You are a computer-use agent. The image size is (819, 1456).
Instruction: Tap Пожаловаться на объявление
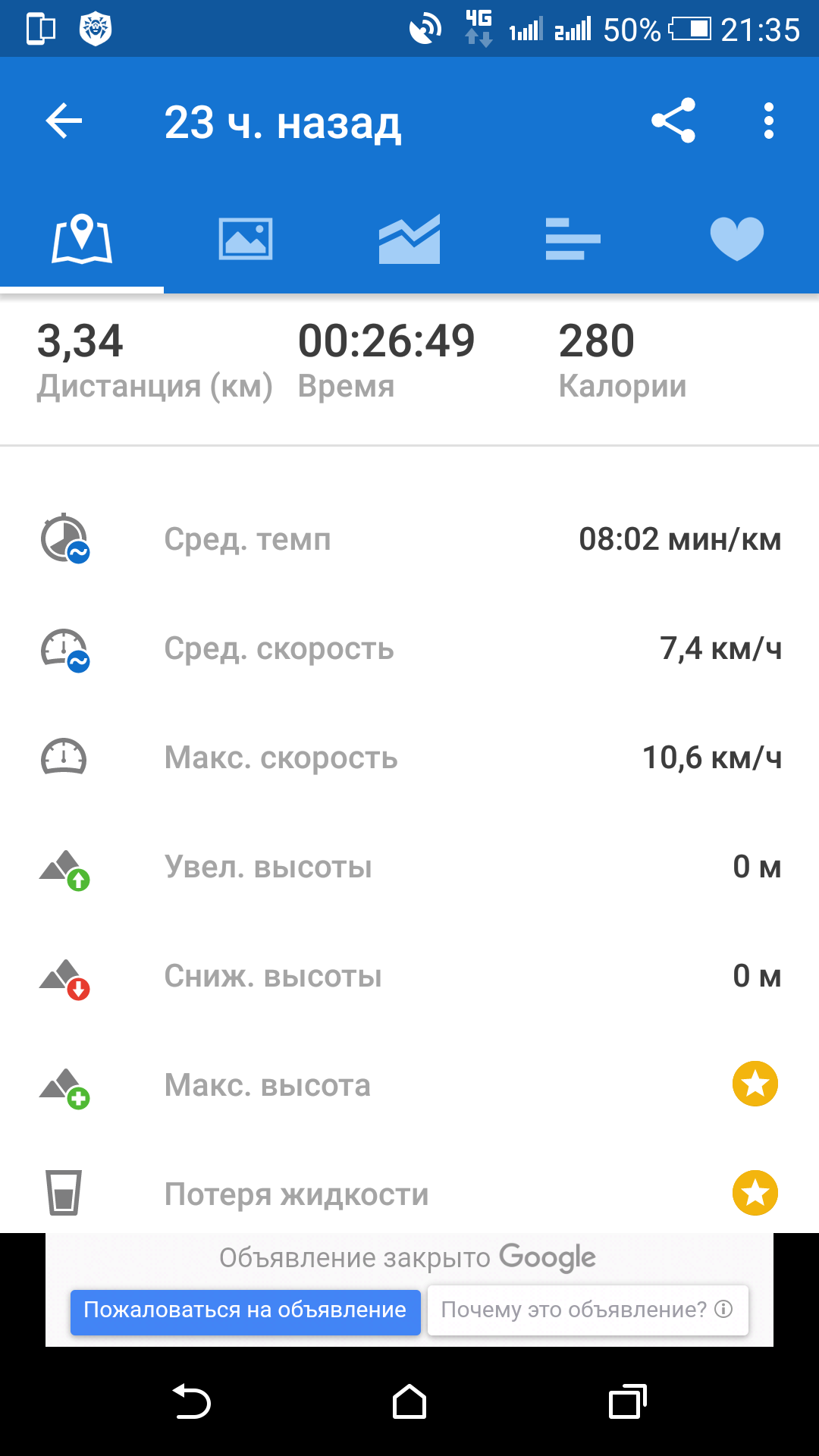[245, 1311]
